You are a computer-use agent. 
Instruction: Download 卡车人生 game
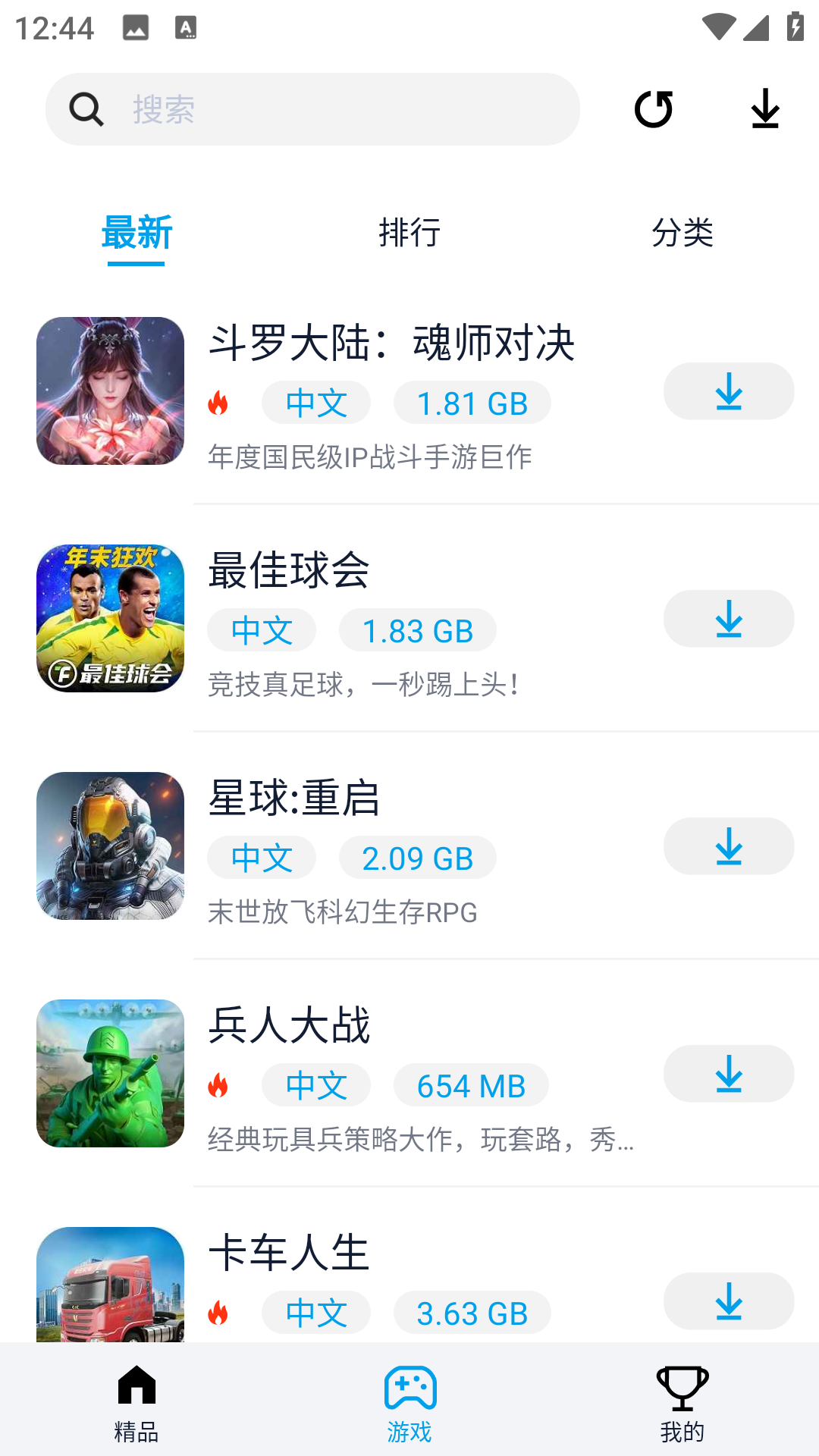[728, 1301]
